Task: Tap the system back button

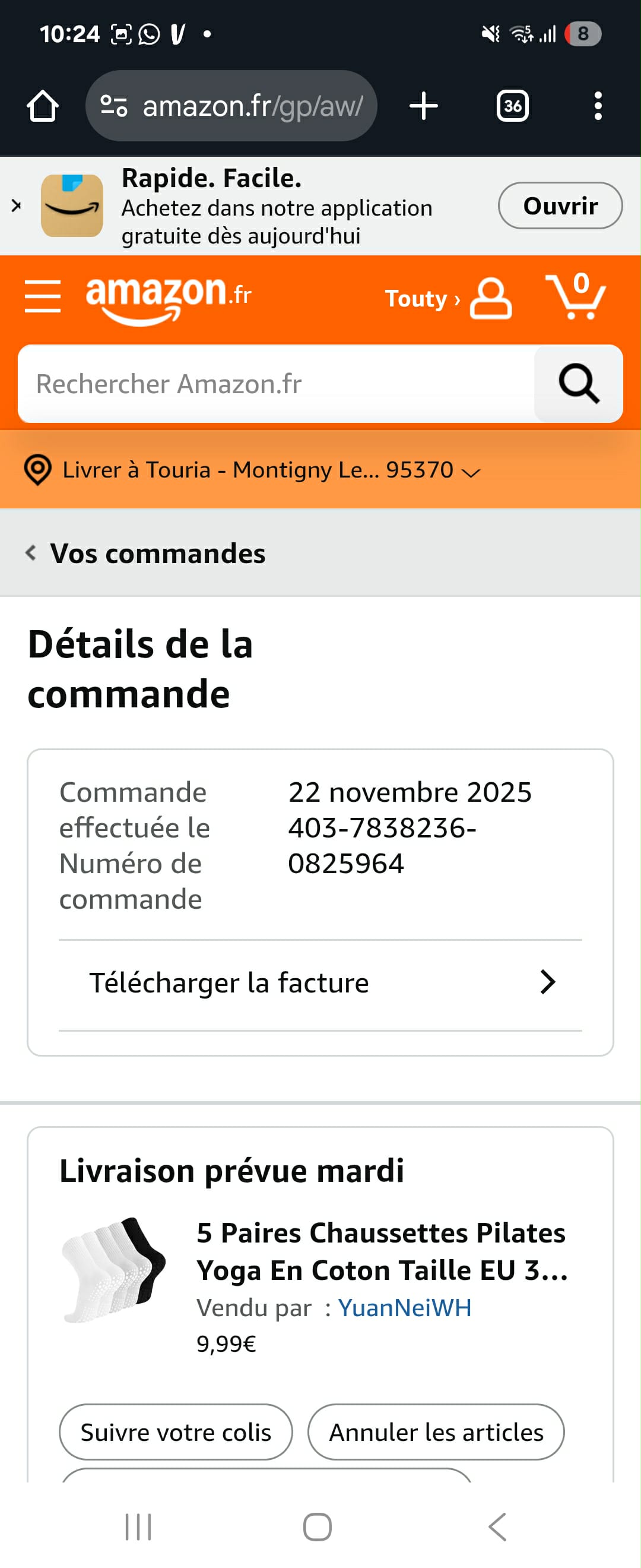Action: pyautogui.click(x=497, y=1526)
